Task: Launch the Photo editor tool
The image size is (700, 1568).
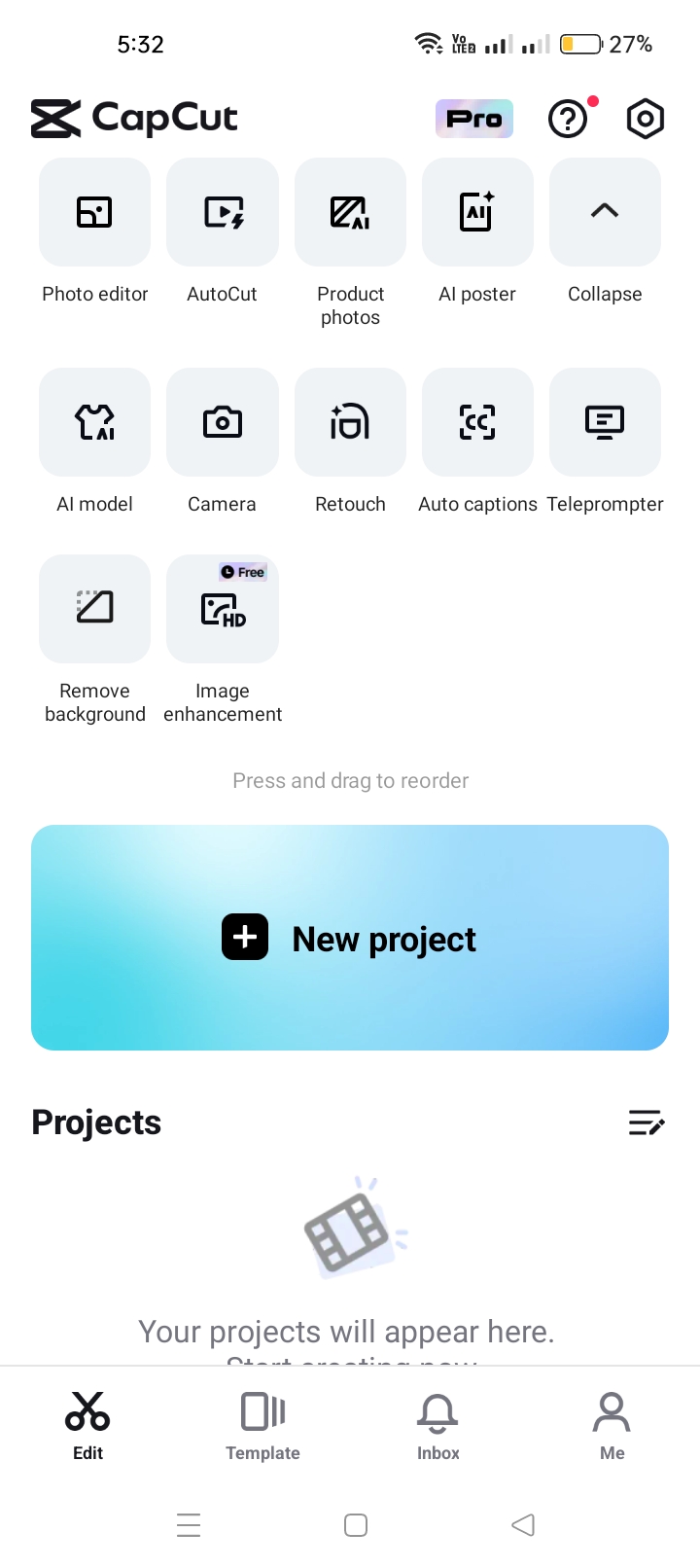Action: [x=95, y=212]
